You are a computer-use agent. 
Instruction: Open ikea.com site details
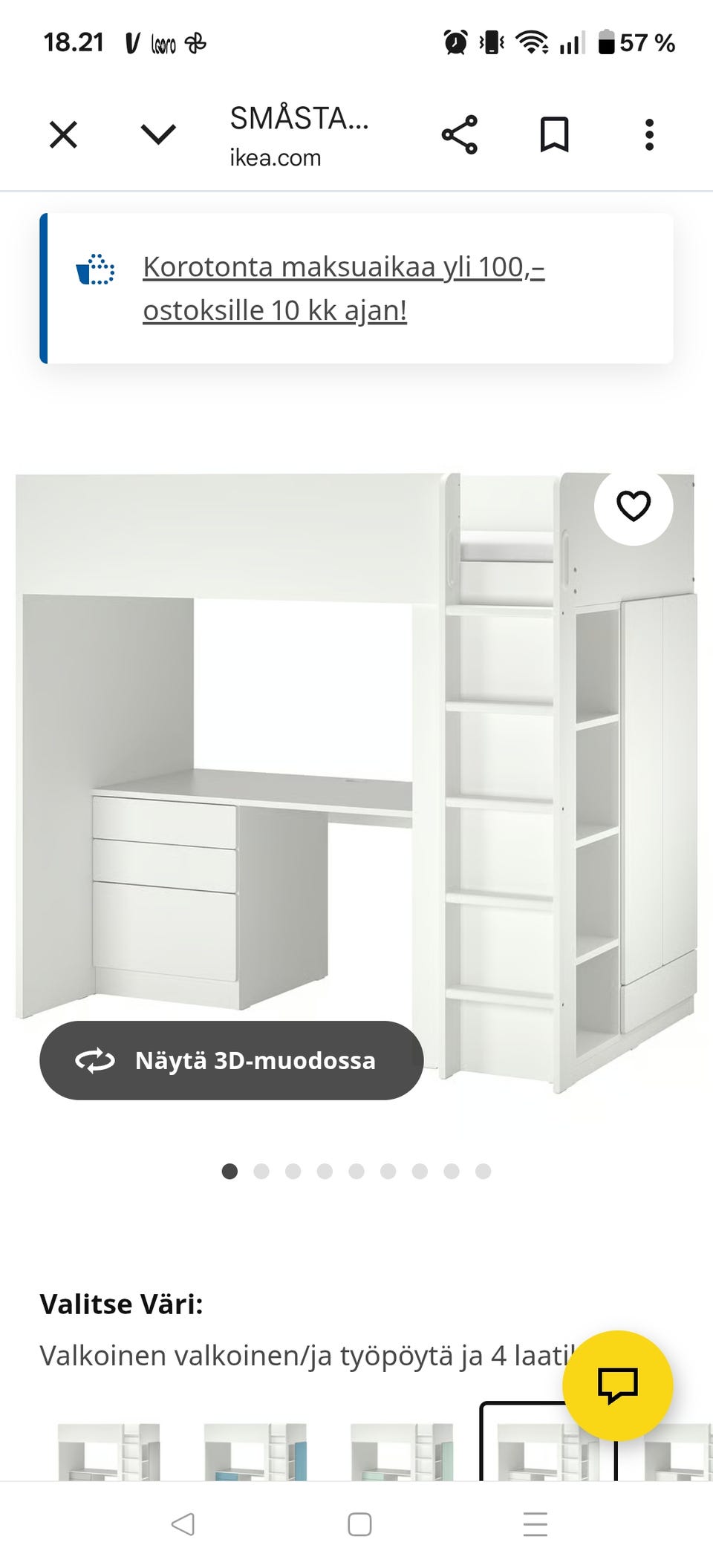(276, 157)
